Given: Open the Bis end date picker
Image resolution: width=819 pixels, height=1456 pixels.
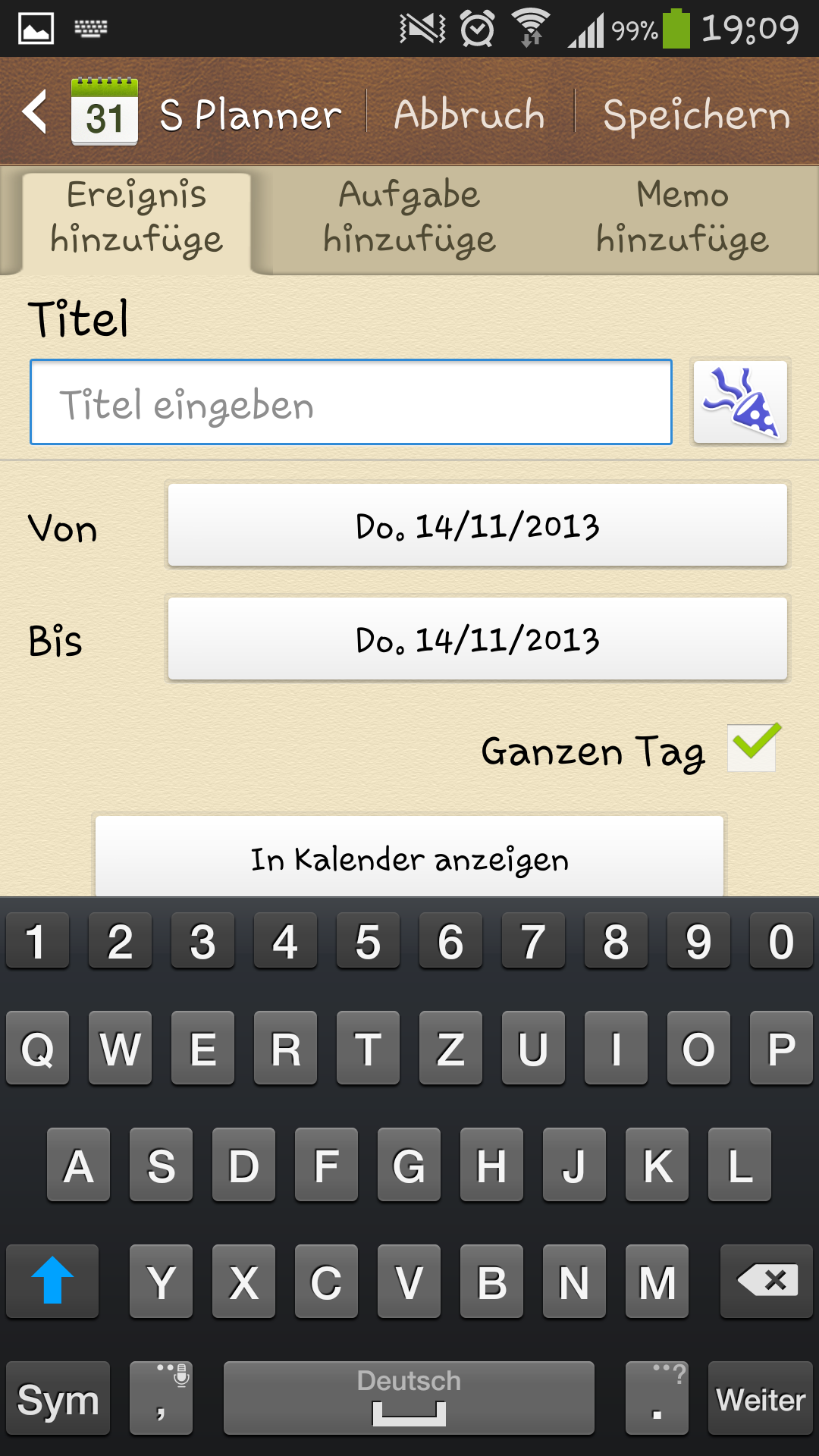Looking at the screenshot, I should click(x=478, y=639).
